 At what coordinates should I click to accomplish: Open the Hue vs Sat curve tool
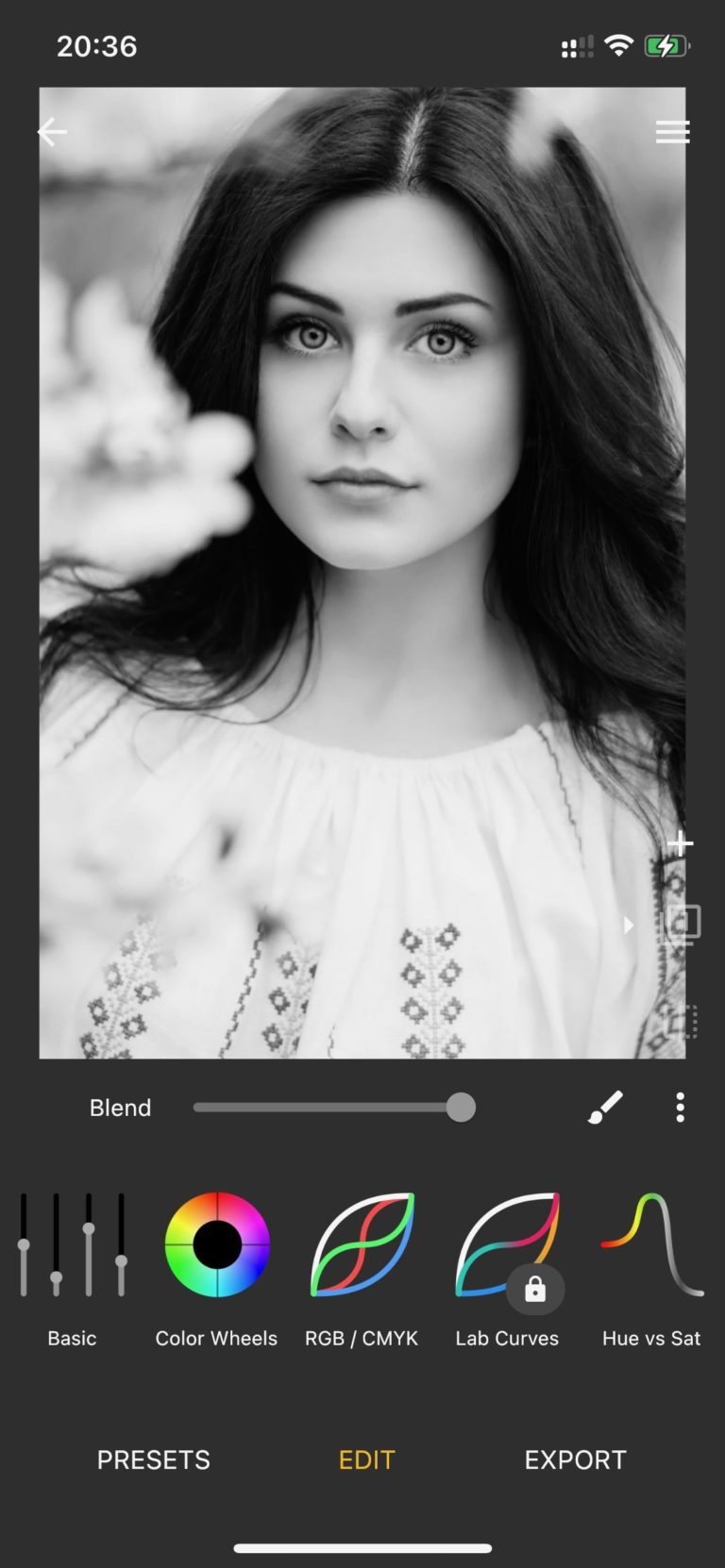(x=651, y=1245)
